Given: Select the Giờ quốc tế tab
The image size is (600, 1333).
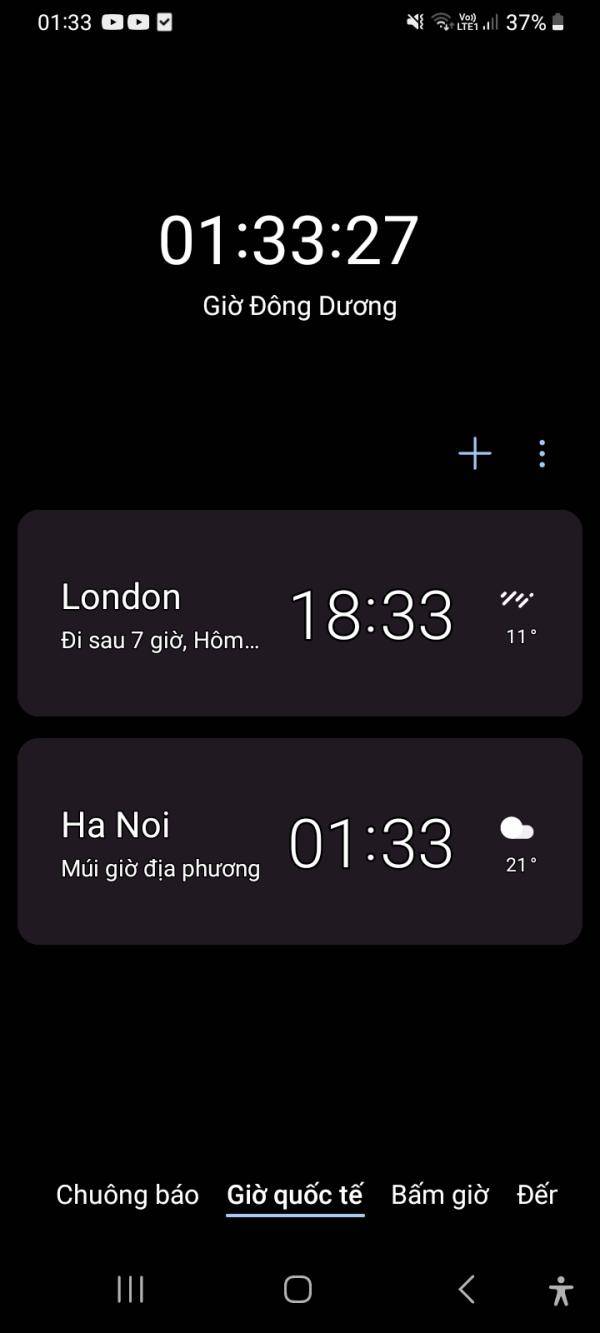Looking at the screenshot, I should tap(295, 1194).
